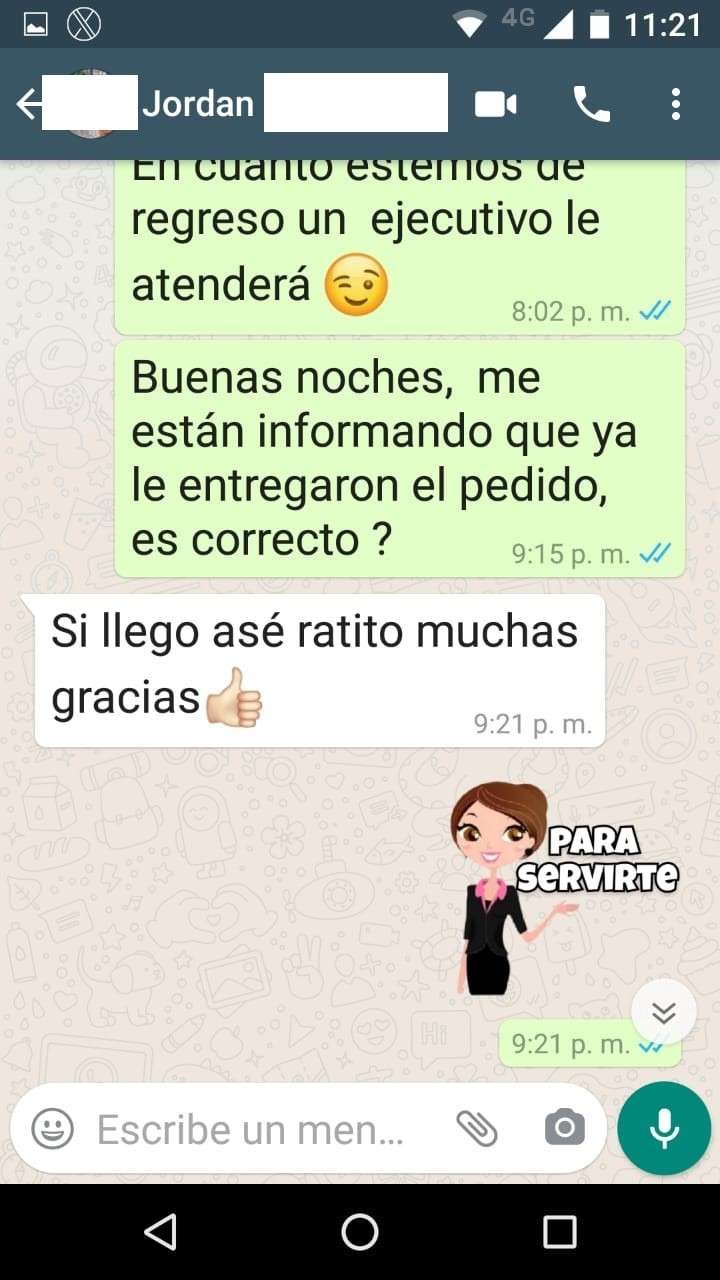Open Jordan's contact info

pyautogui.click(x=198, y=104)
